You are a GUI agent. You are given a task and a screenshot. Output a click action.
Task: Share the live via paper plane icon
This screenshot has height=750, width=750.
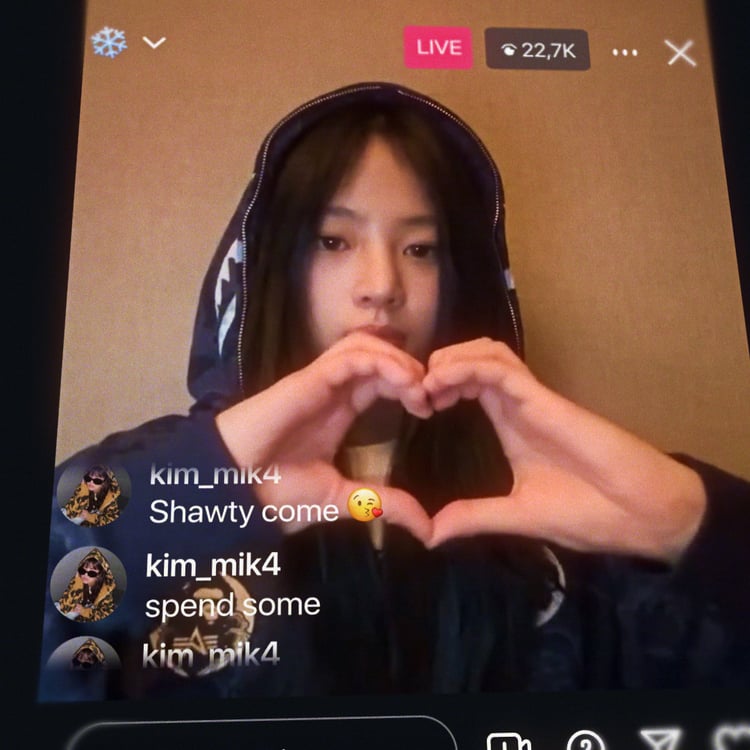point(660,742)
